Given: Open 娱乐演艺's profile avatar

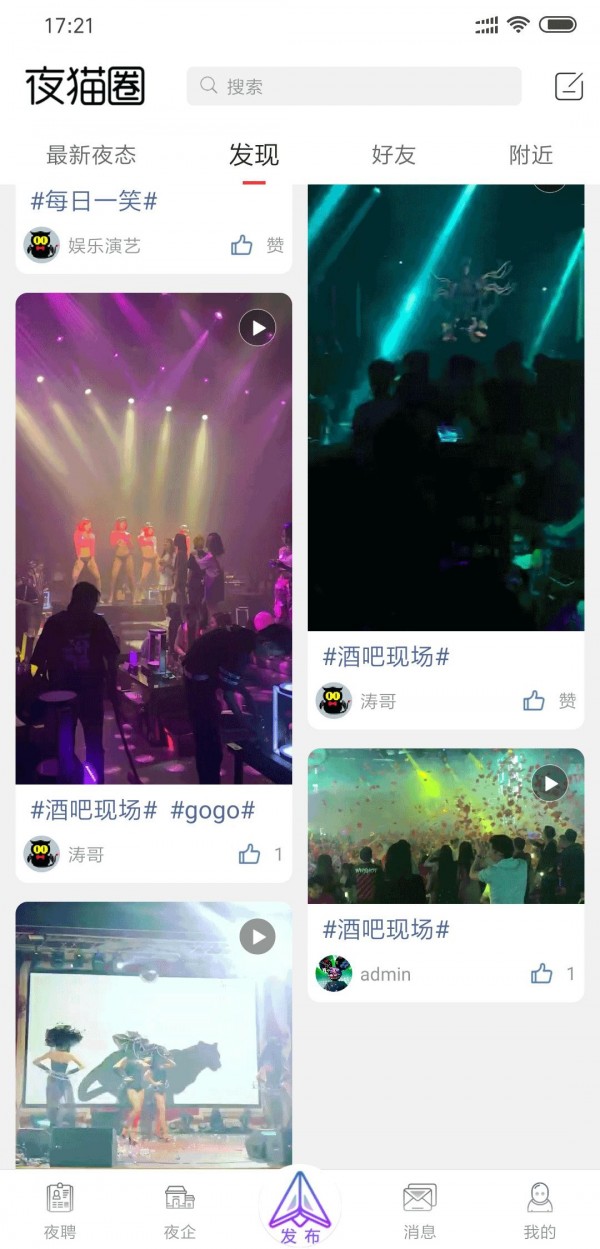Looking at the screenshot, I should (x=42, y=245).
